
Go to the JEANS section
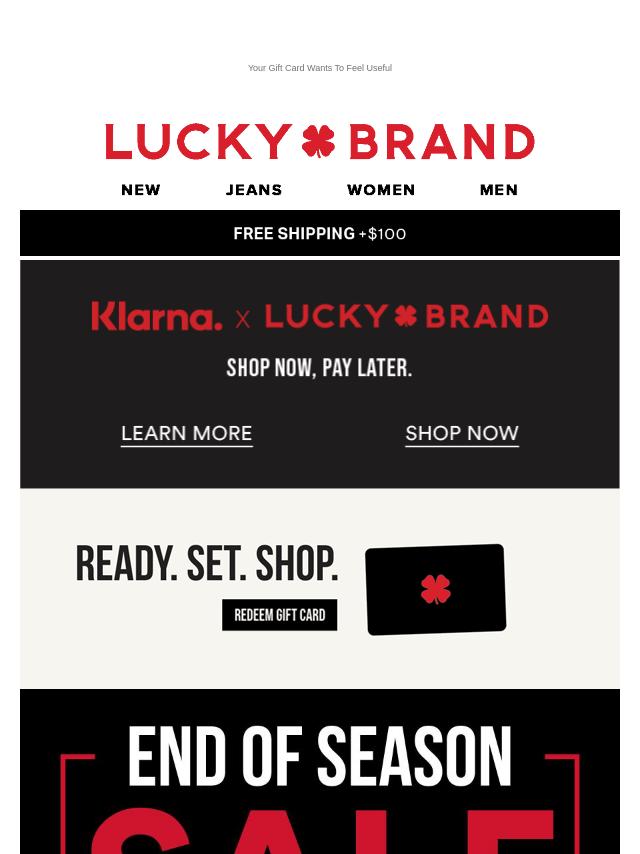pos(254,190)
